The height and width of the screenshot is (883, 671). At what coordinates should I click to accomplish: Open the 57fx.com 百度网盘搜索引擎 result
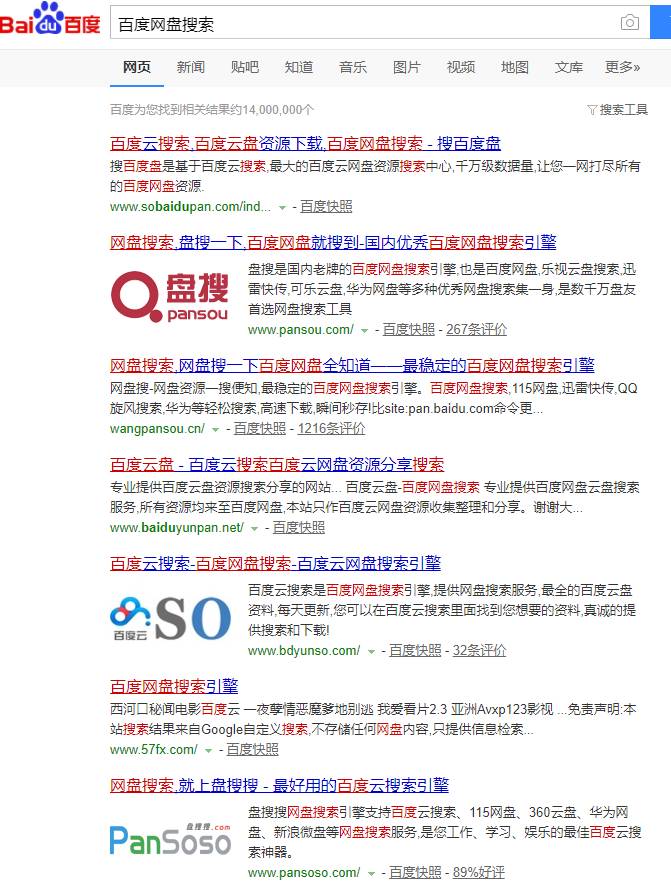pyautogui.click(x=174, y=686)
